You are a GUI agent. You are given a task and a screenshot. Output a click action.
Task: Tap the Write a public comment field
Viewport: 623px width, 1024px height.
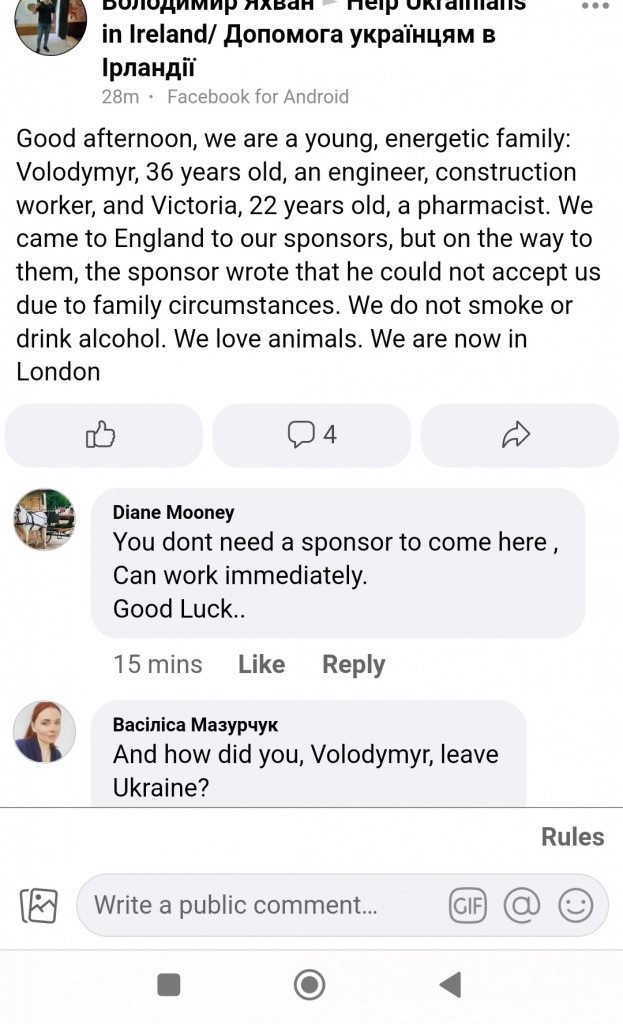click(260, 906)
